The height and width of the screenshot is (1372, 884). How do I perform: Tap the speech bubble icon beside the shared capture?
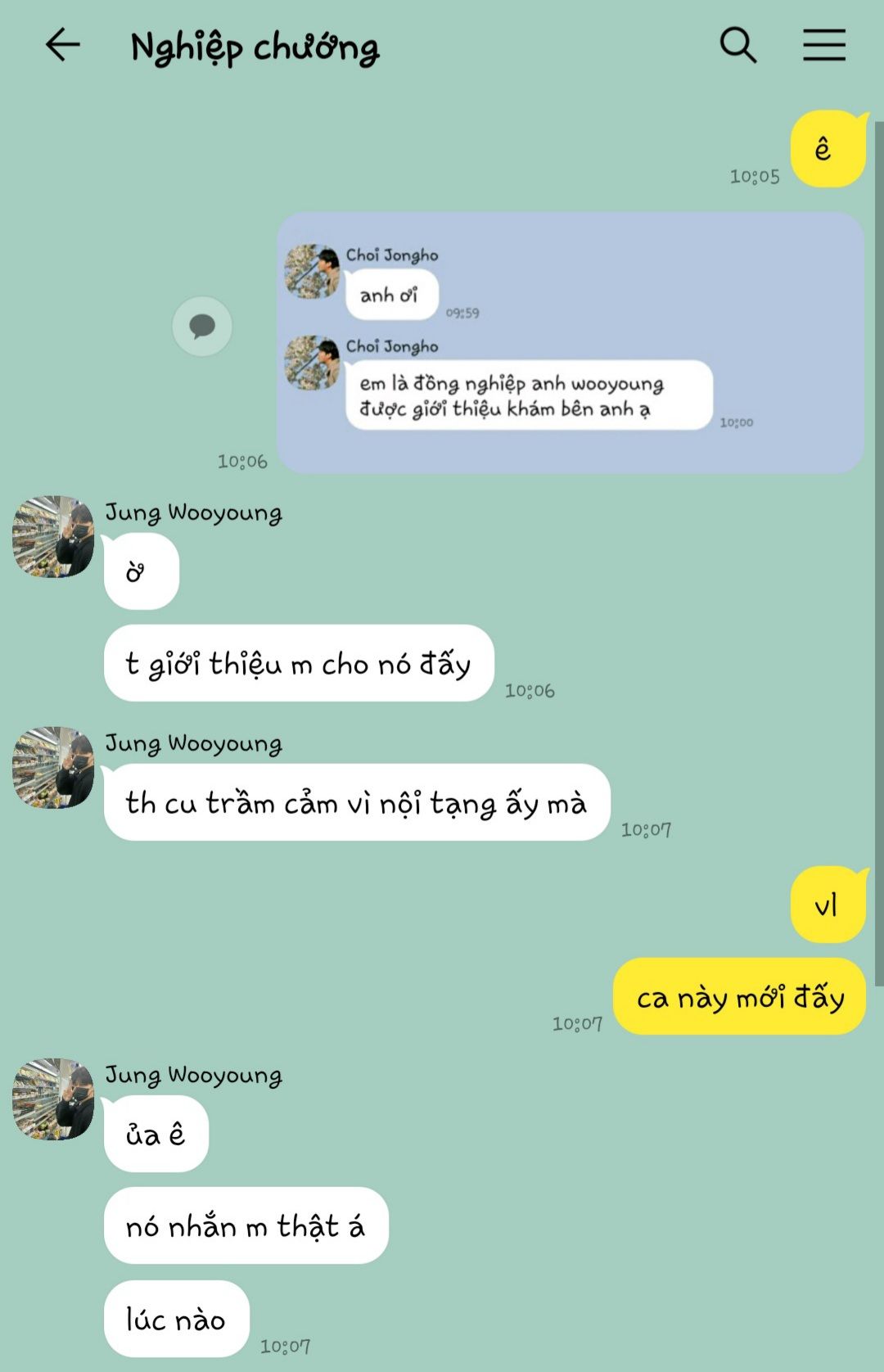[202, 327]
